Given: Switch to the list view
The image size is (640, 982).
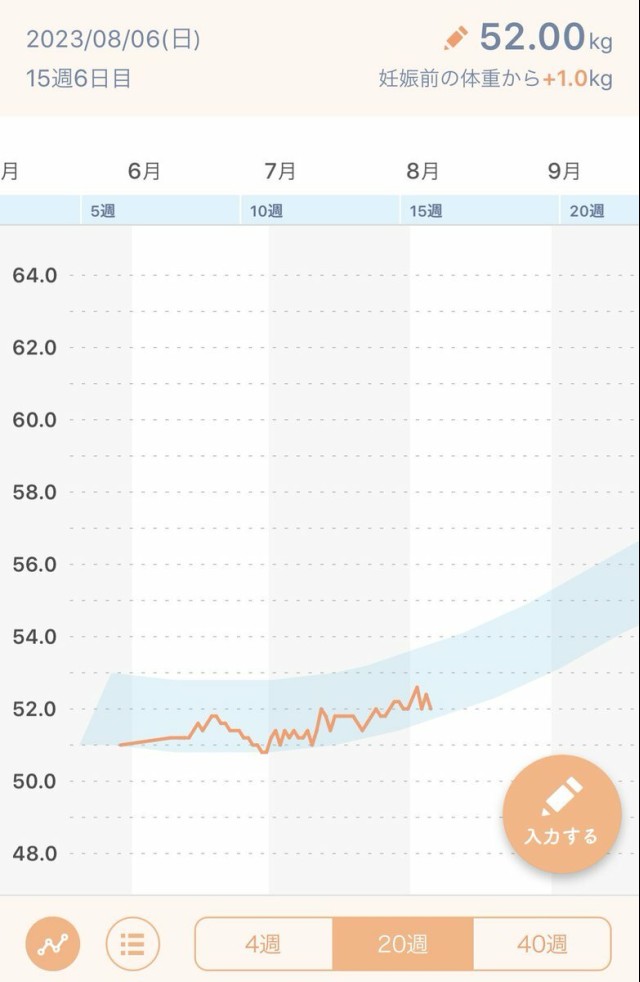Looking at the screenshot, I should coord(132,944).
